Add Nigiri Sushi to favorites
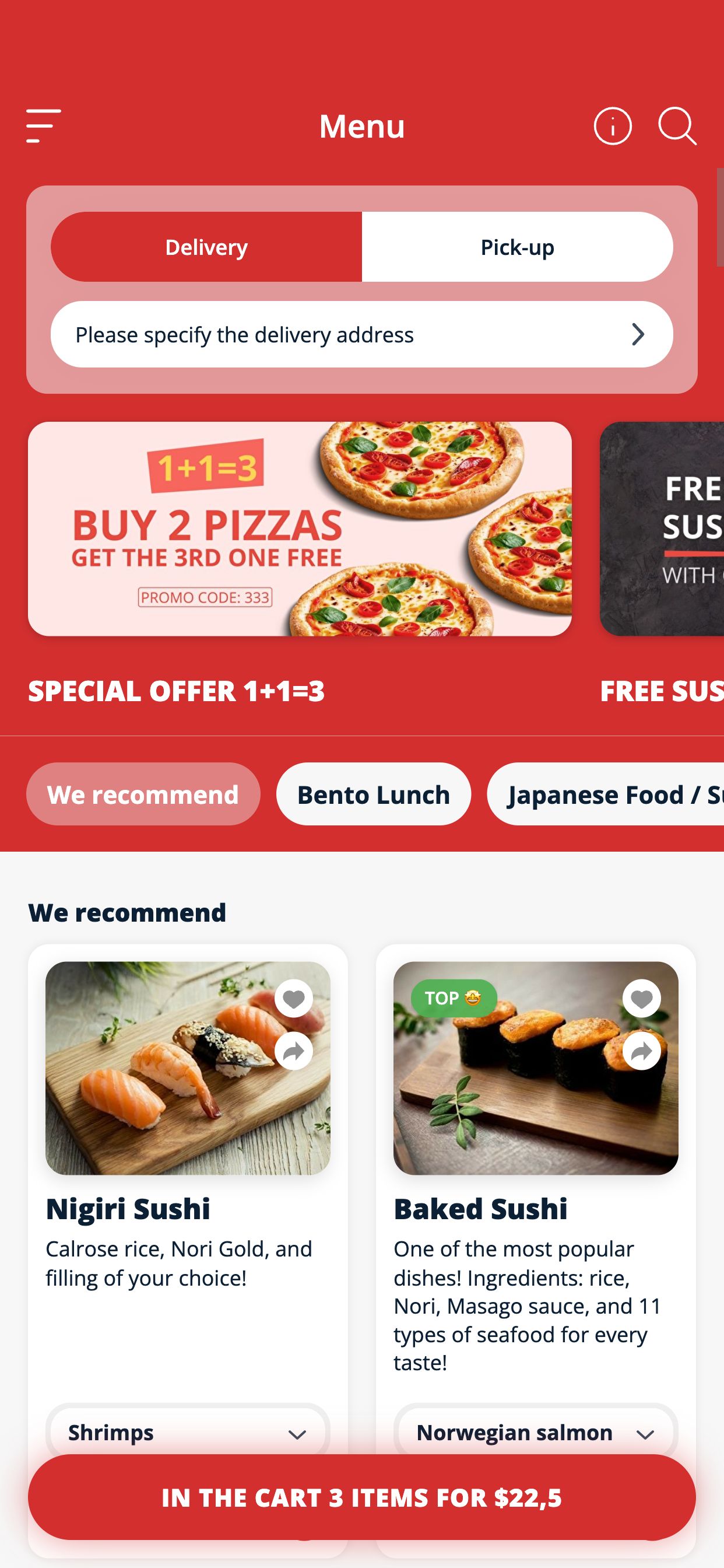Screen dimensions: 724x1568 [x=294, y=998]
